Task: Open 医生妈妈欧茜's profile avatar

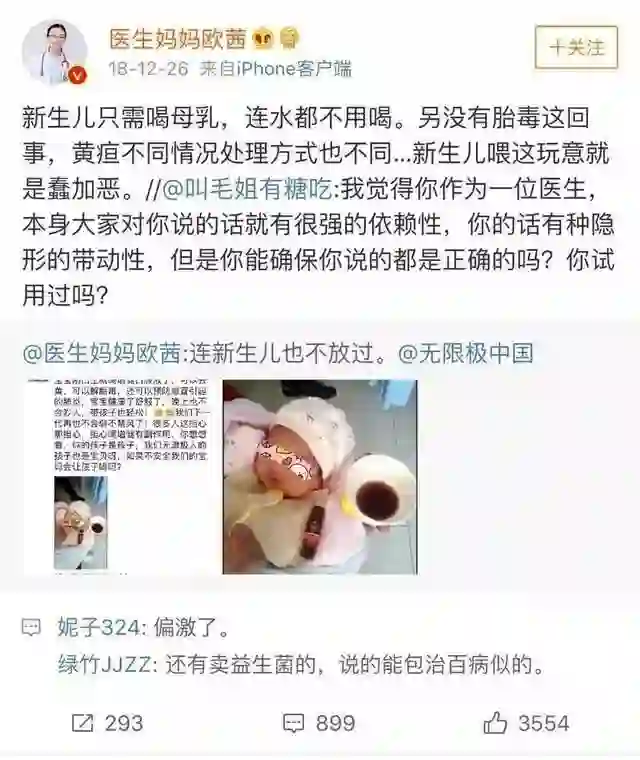Action: click(x=55, y=52)
